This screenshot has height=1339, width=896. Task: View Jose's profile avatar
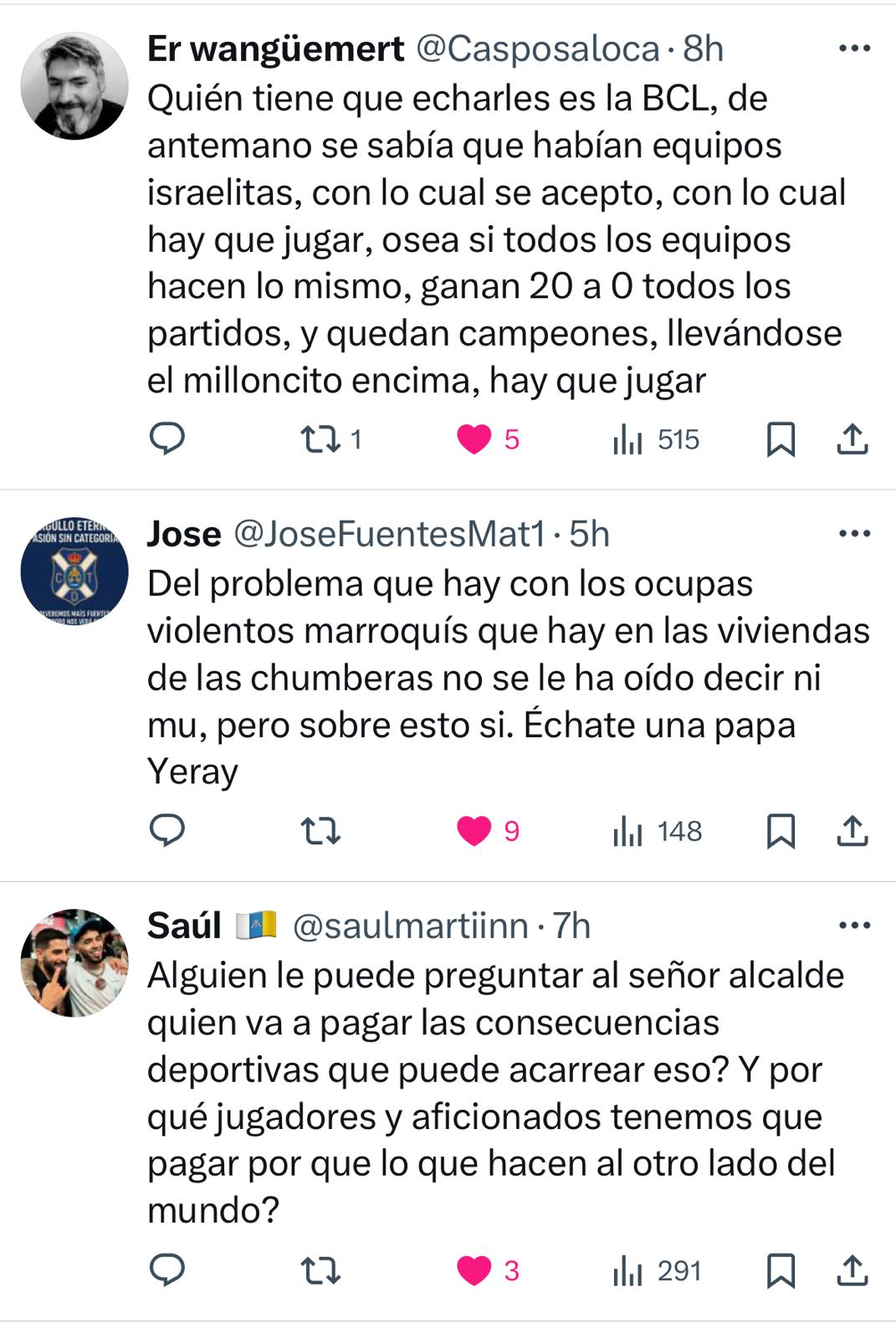pos(74,572)
